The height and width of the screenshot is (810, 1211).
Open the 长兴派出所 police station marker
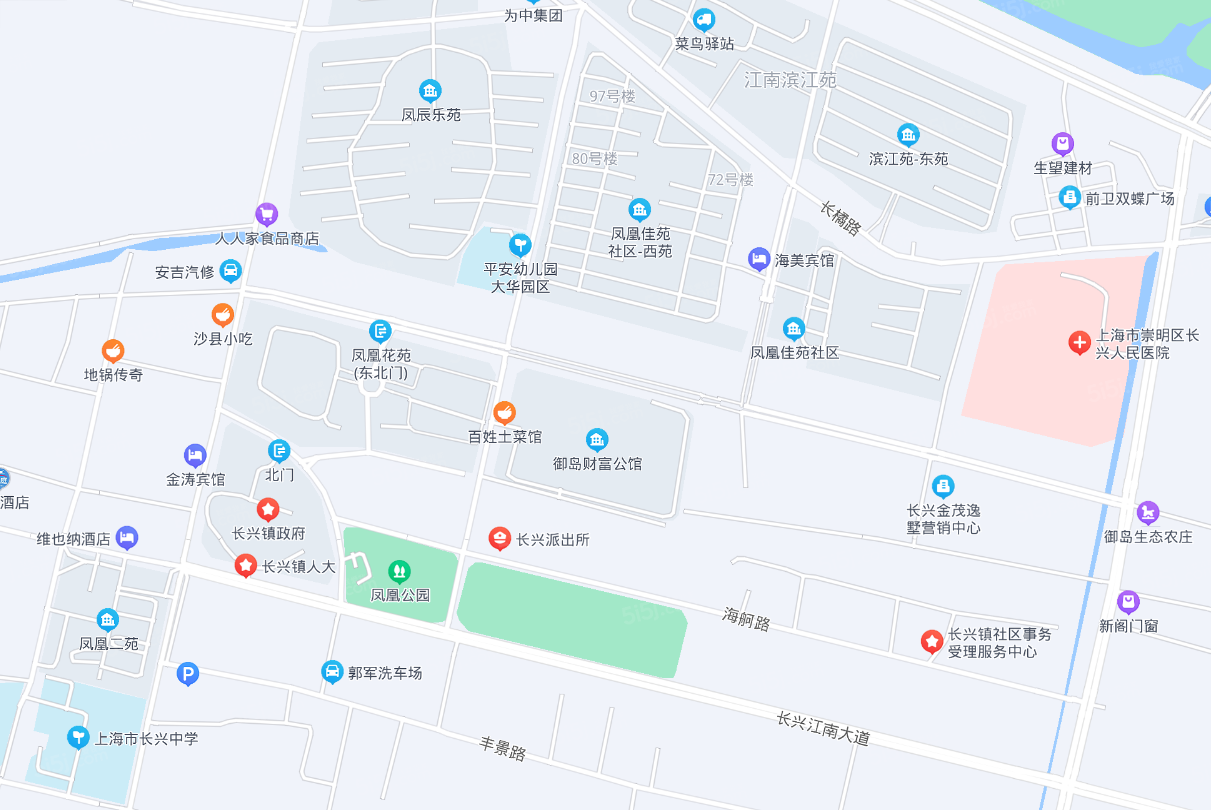coord(499,539)
